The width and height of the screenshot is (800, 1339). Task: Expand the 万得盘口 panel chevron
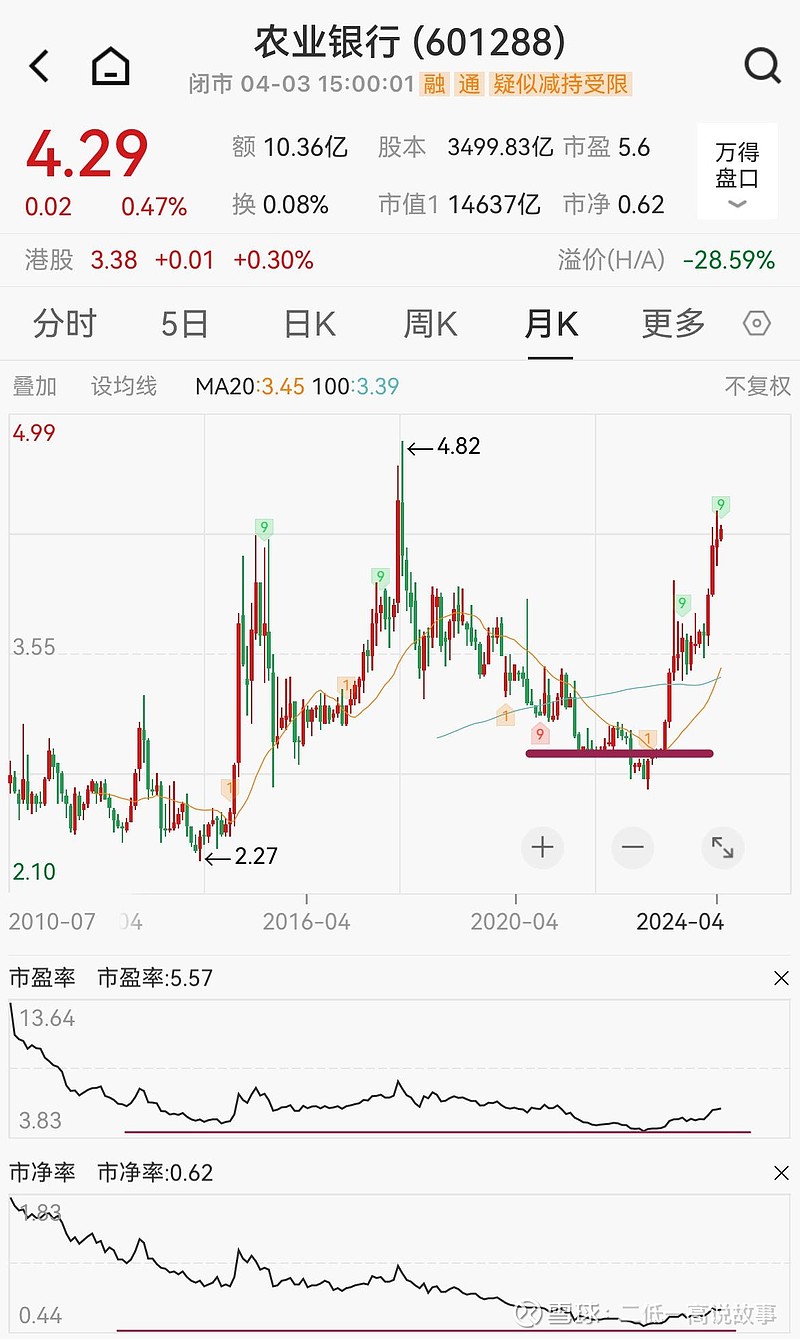click(x=737, y=205)
